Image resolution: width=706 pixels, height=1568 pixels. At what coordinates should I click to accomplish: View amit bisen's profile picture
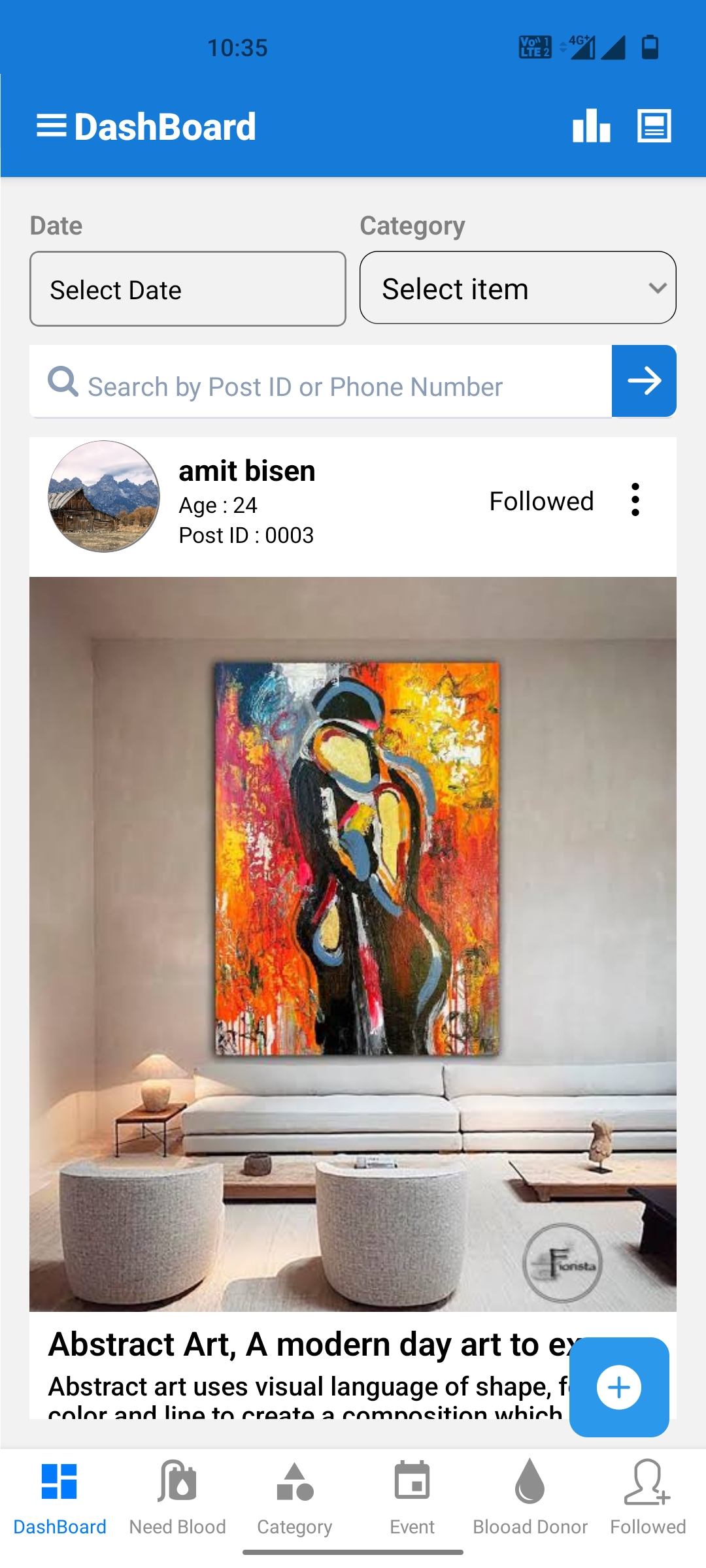[x=104, y=497]
